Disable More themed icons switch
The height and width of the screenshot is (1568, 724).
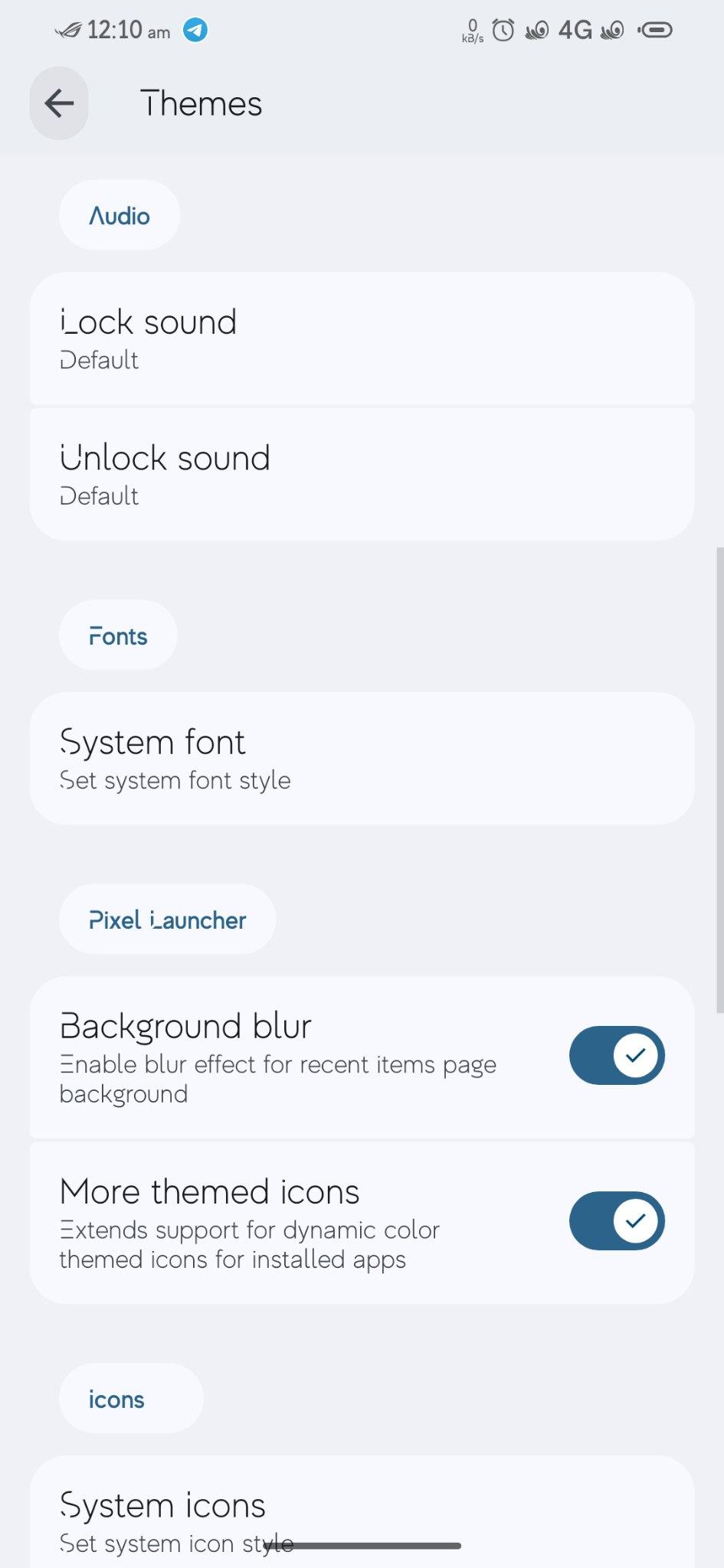(617, 1220)
